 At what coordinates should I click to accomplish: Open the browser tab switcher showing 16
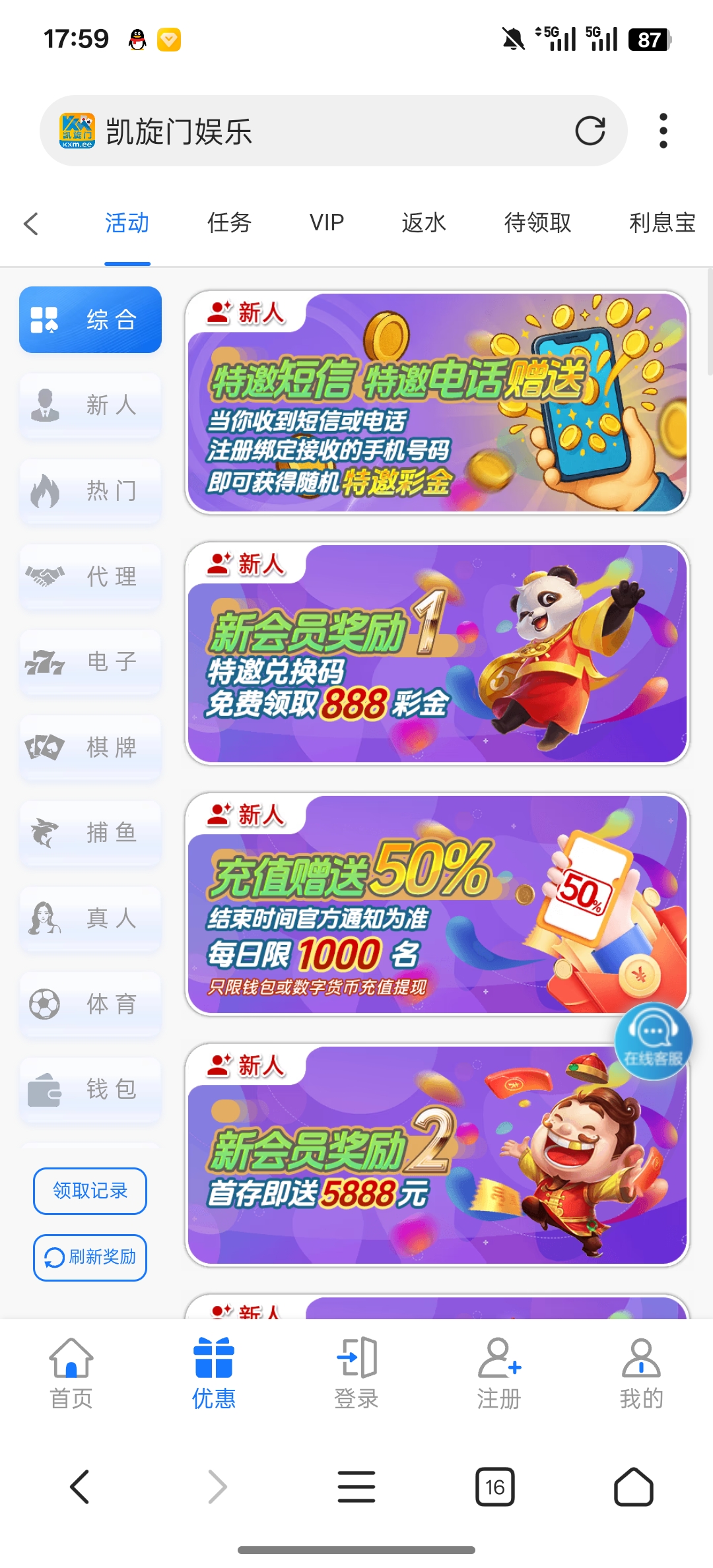click(494, 1488)
